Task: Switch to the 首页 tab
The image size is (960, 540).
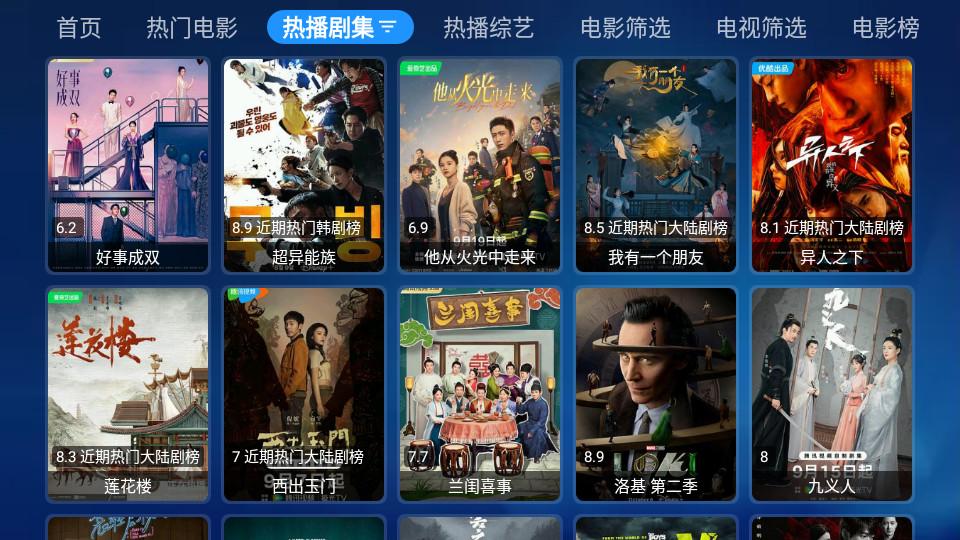Action: [79, 27]
